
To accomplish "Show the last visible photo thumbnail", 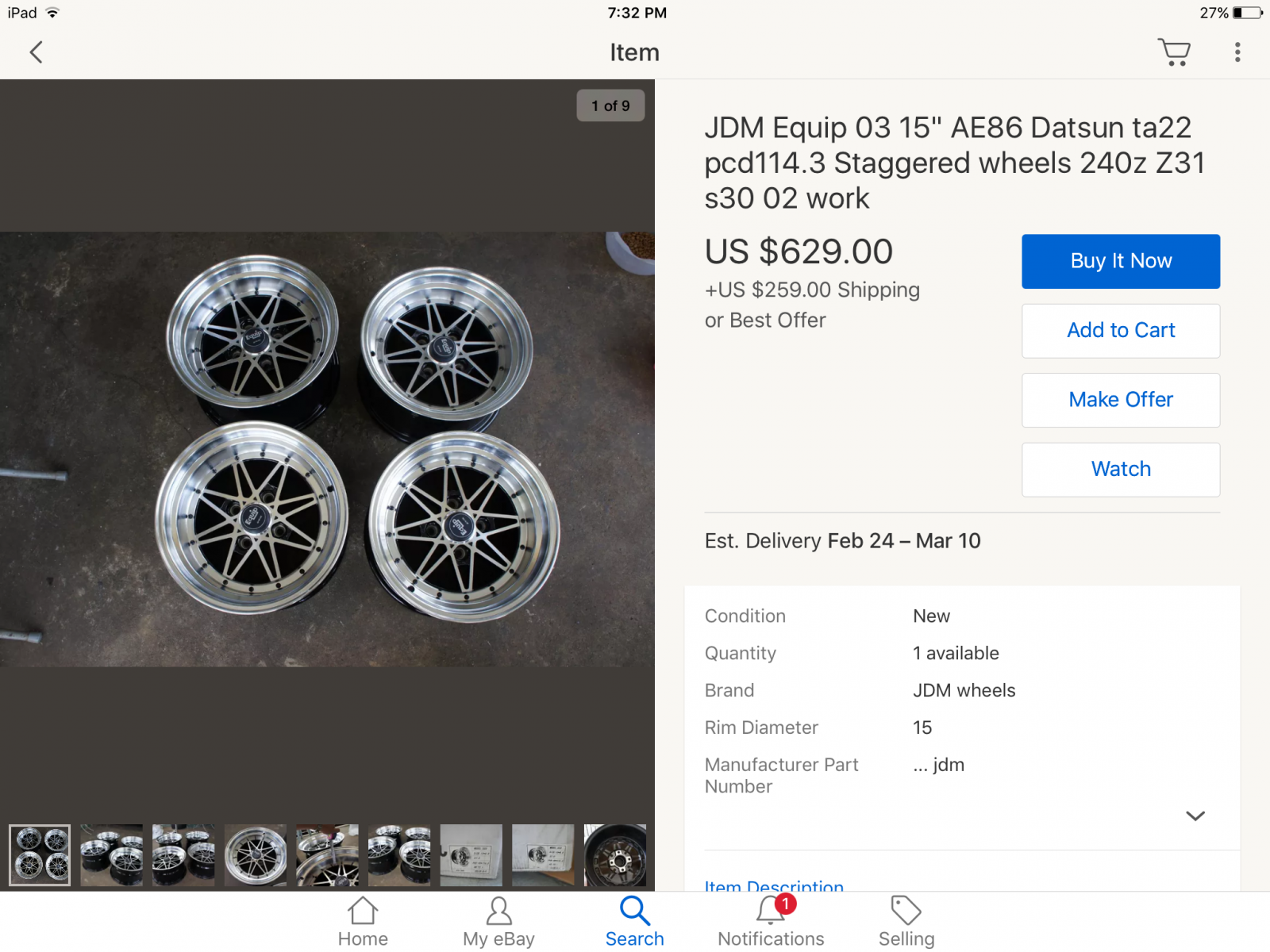I will 615,855.
